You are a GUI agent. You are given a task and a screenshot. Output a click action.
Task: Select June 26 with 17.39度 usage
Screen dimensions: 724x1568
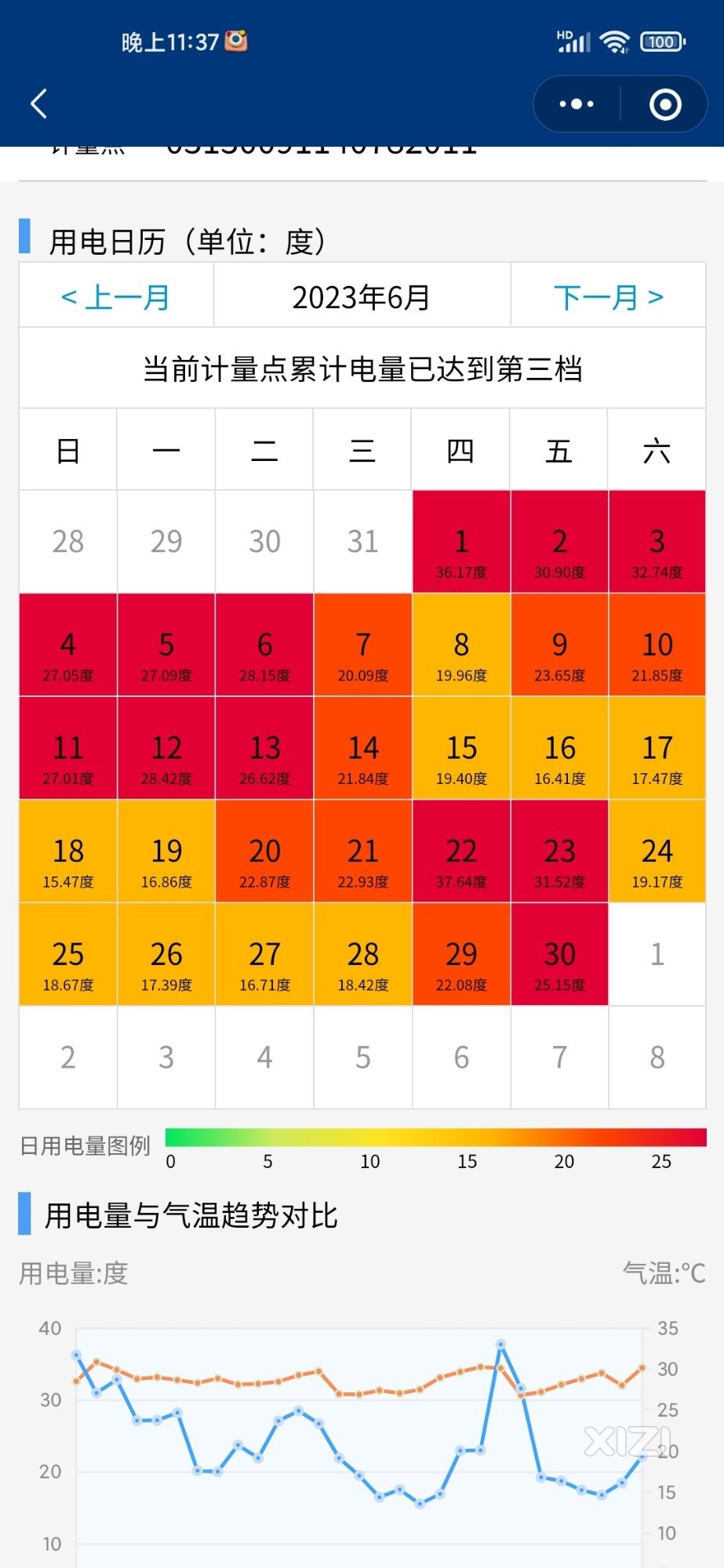click(x=166, y=955)
